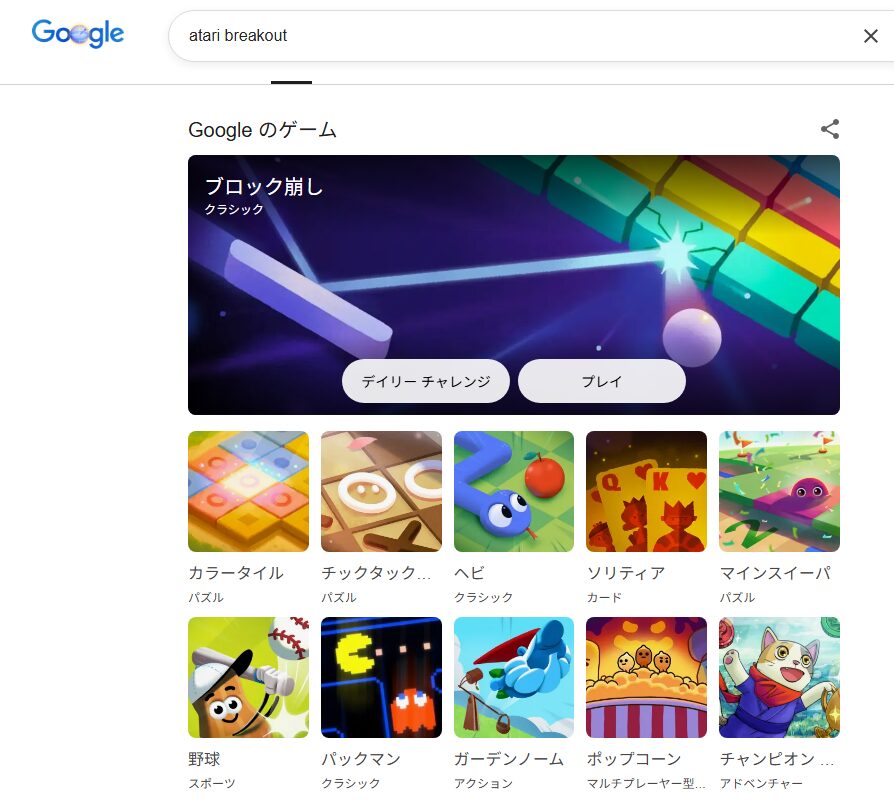Share the Google games section
The image size is (894, 809).
coord(829,129)
